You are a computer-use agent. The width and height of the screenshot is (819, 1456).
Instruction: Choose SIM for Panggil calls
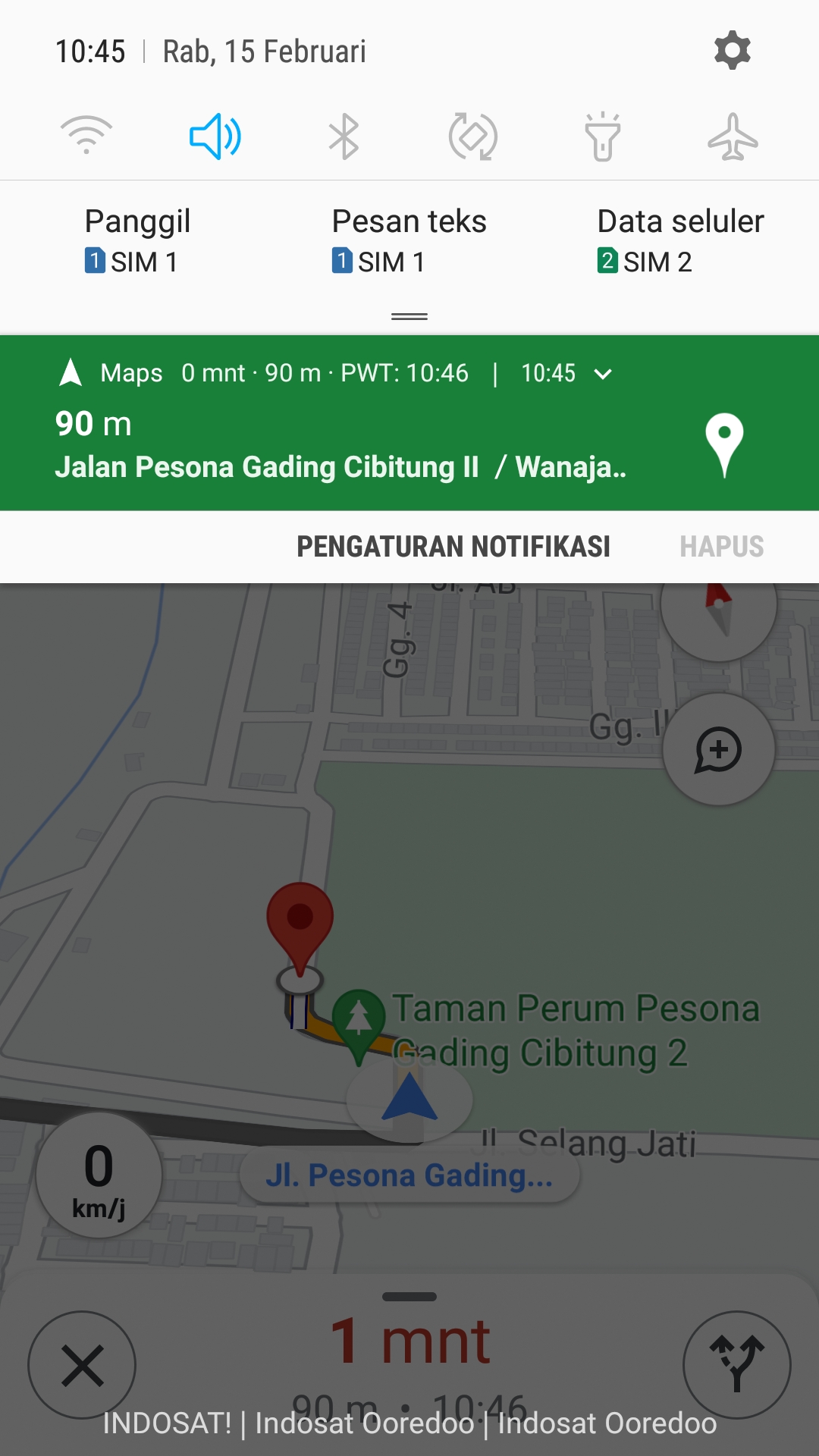[x=137, y=240]
